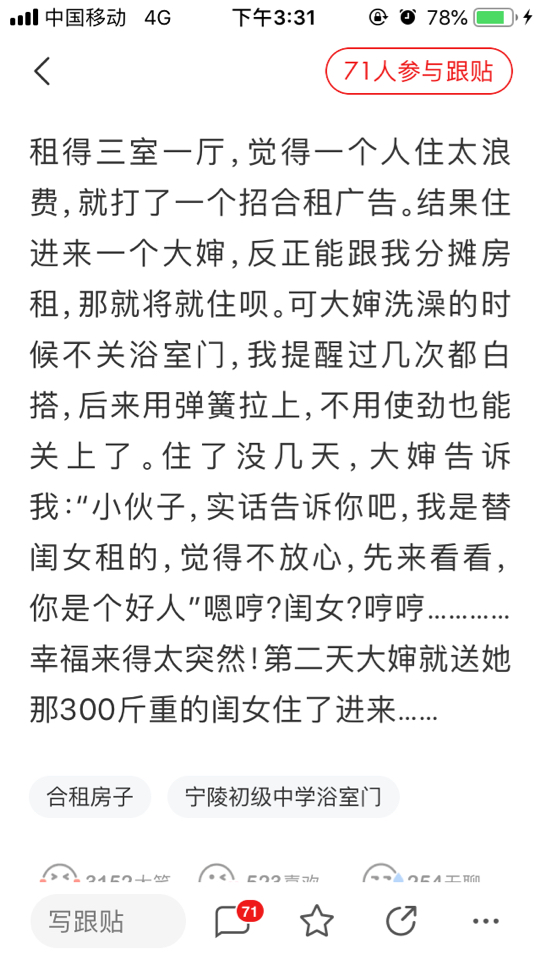Open the 71人参与跟贴 comments button
Image resolution: width=541 pixels, height=960 pixels.
tap(419, 71)
